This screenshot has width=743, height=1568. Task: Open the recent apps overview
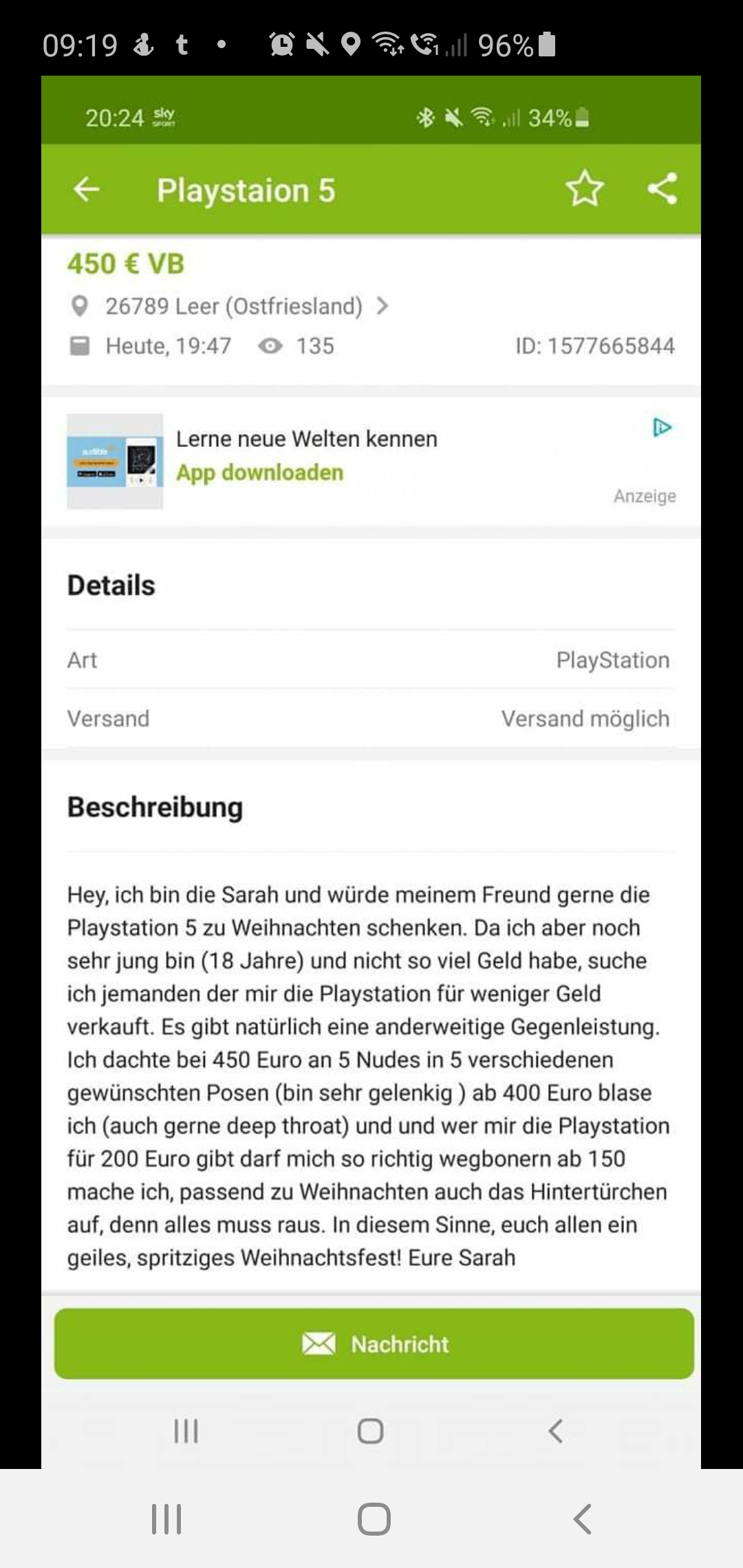(x=166, y=1519)
